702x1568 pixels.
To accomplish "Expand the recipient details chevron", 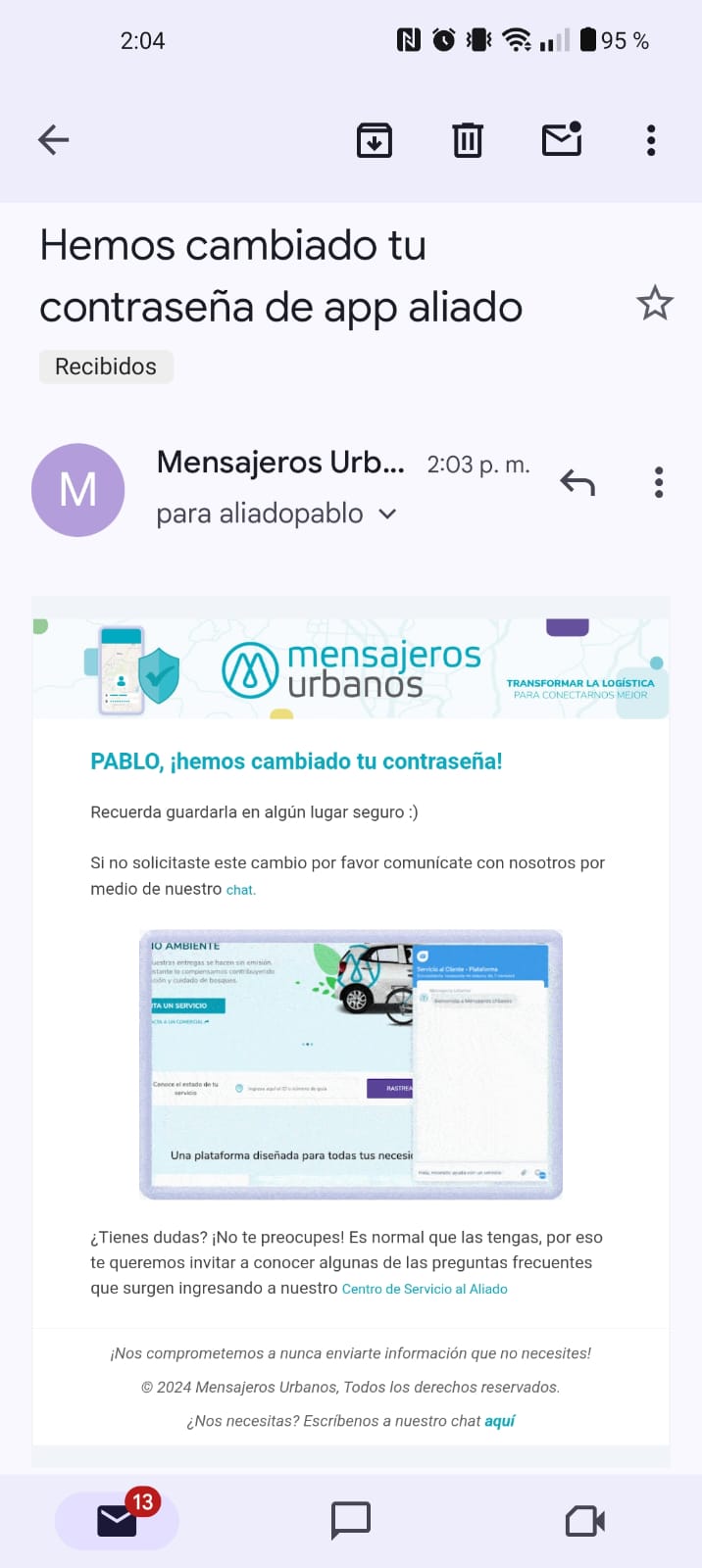I will click(x=387, y=514).
